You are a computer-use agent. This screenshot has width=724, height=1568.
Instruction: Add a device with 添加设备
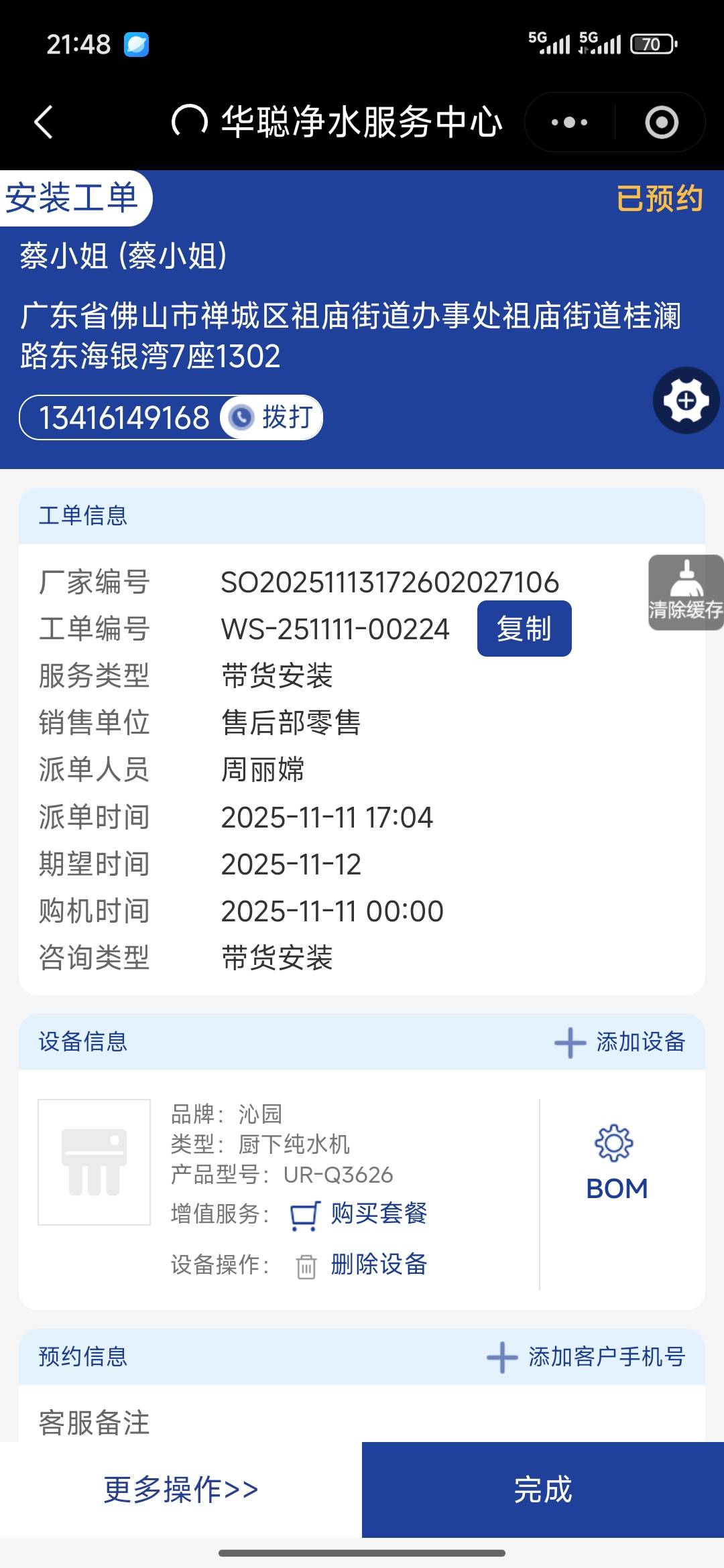(620, 1042)
